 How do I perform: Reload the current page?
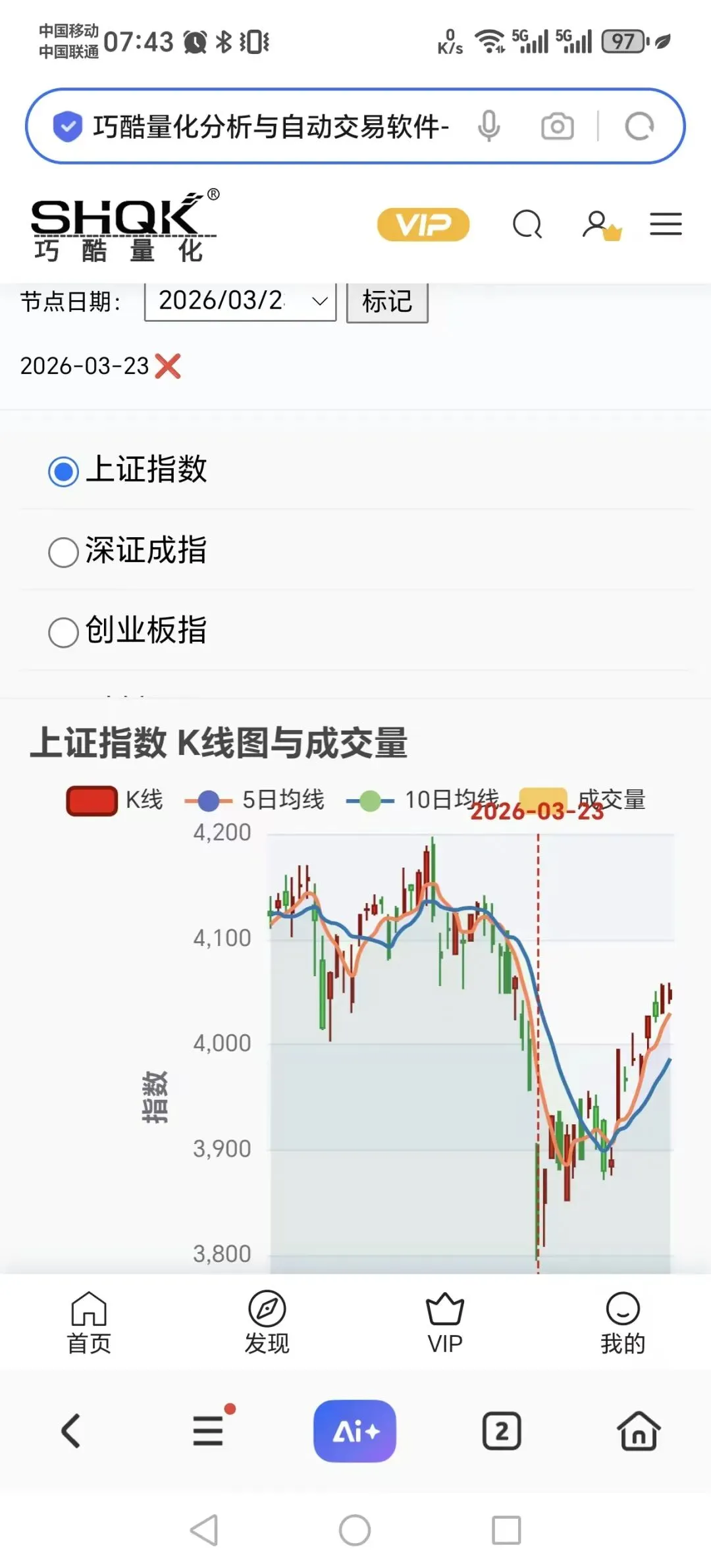pyautogui.click(x=639, y=126)
